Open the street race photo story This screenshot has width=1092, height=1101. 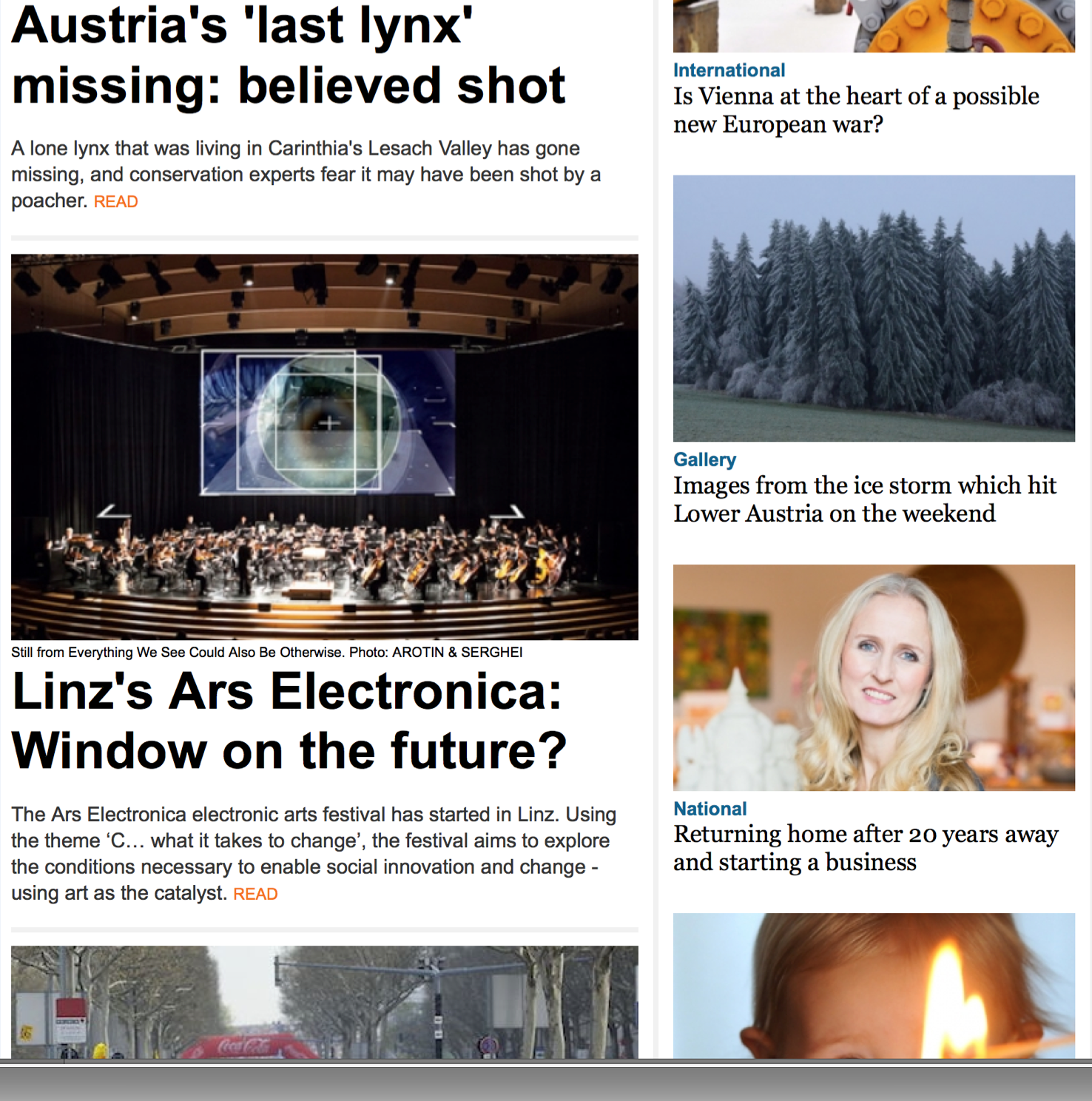(324, 1002)
